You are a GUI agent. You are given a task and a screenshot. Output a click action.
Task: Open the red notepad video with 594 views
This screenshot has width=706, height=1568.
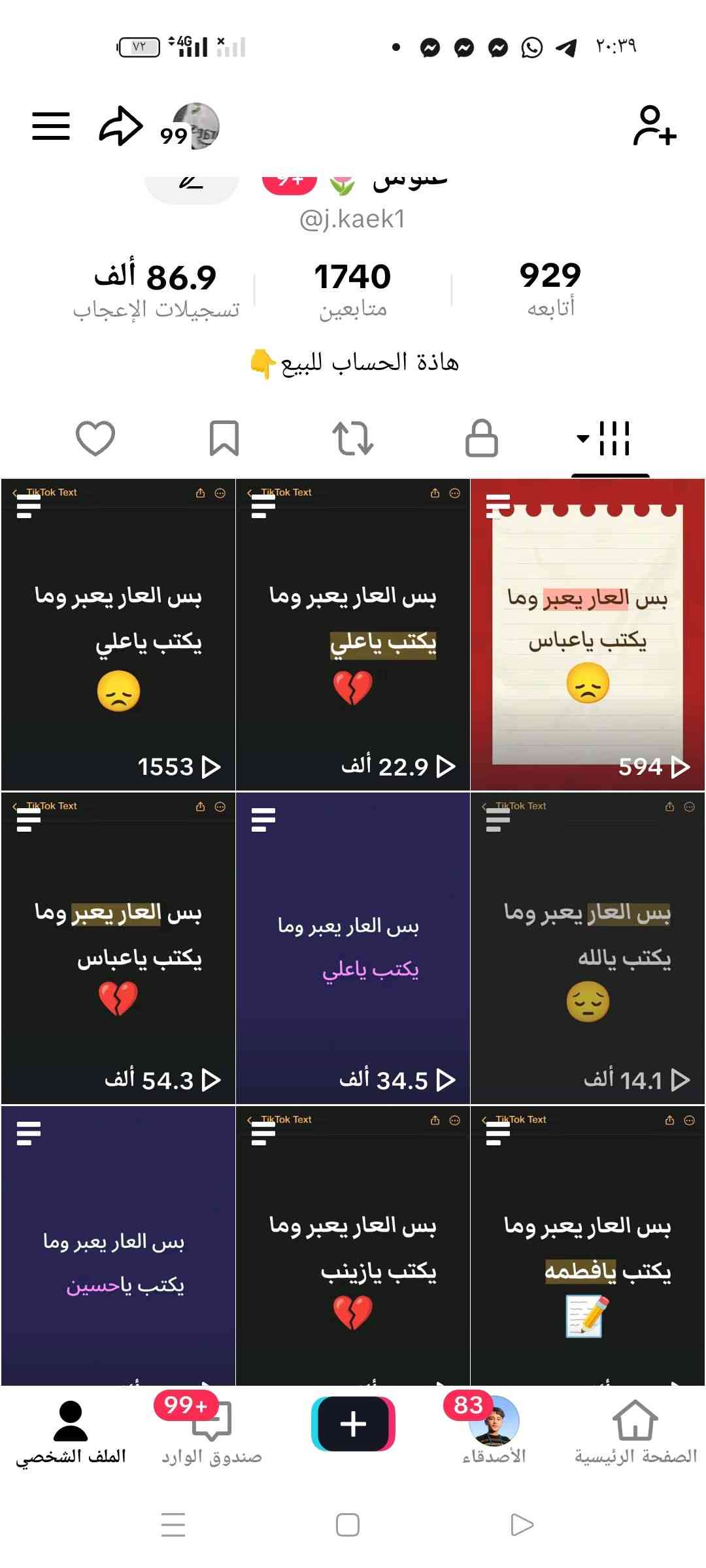coord(587,634)
